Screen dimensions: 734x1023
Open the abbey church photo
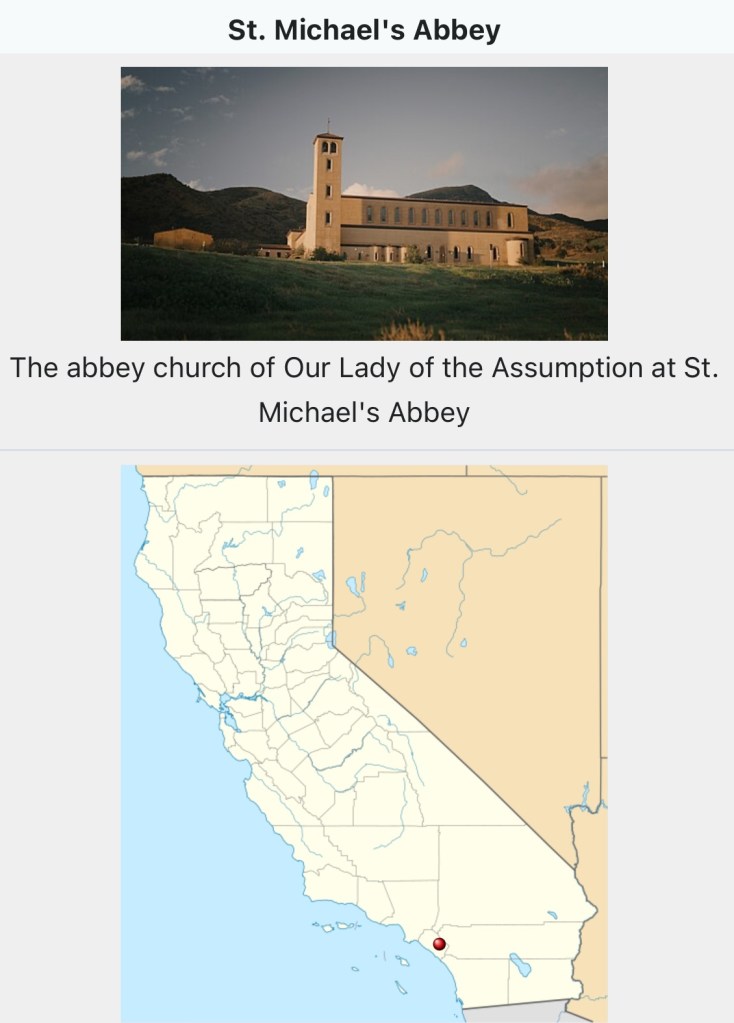click(x=364, y=203)
